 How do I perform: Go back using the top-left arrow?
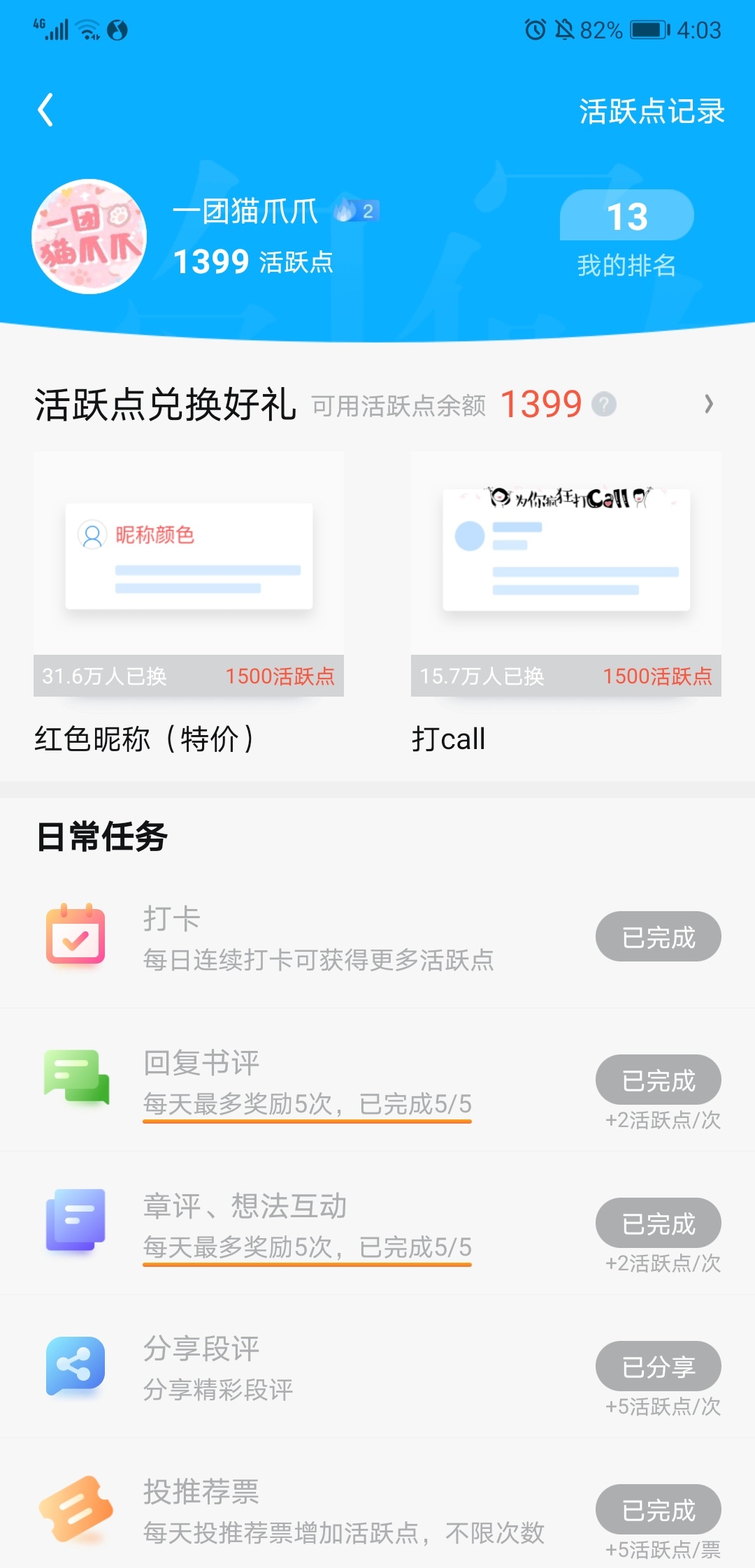(x=45, y=110)
